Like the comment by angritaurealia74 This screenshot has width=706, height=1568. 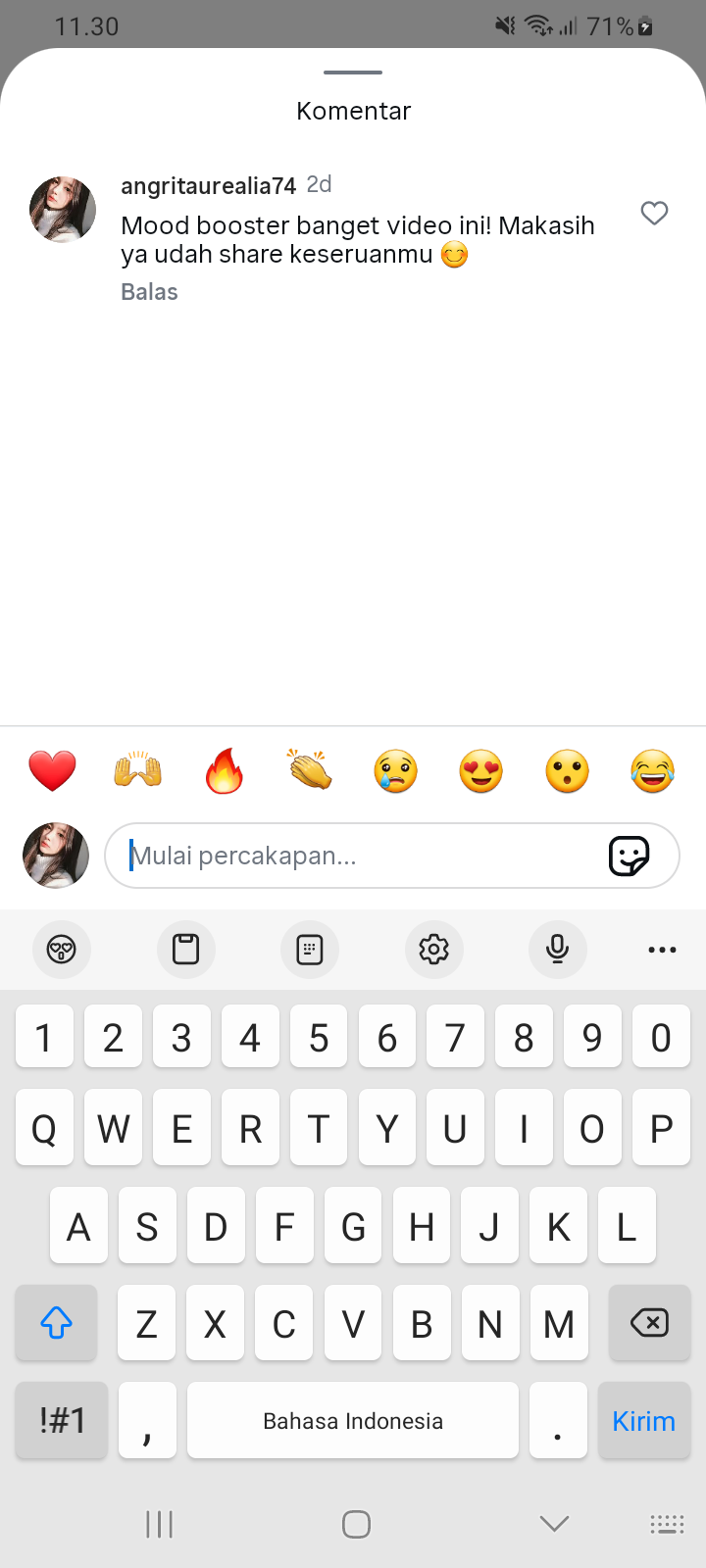[654, 213]
